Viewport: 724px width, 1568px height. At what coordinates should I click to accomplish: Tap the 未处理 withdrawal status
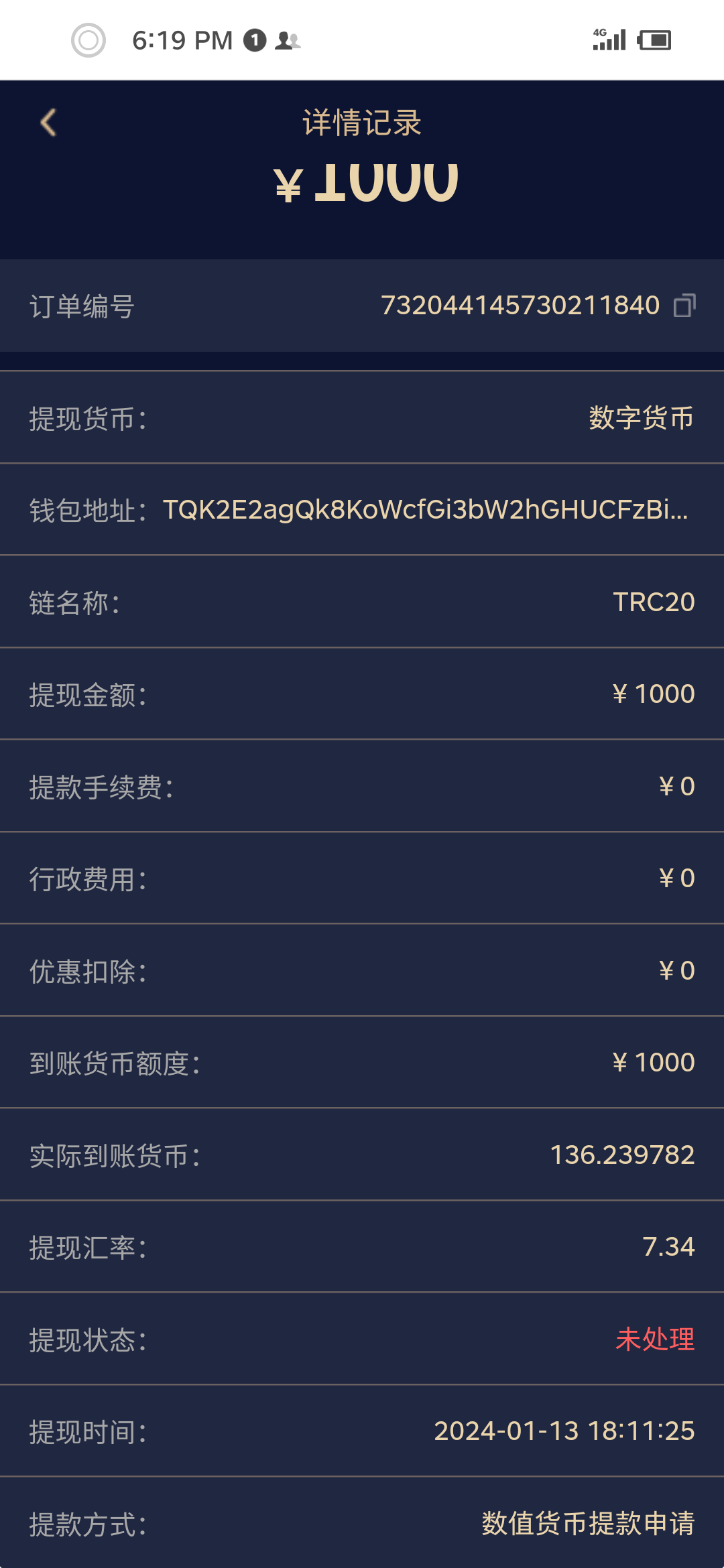pyautogui.click(x=655, y=1340)
